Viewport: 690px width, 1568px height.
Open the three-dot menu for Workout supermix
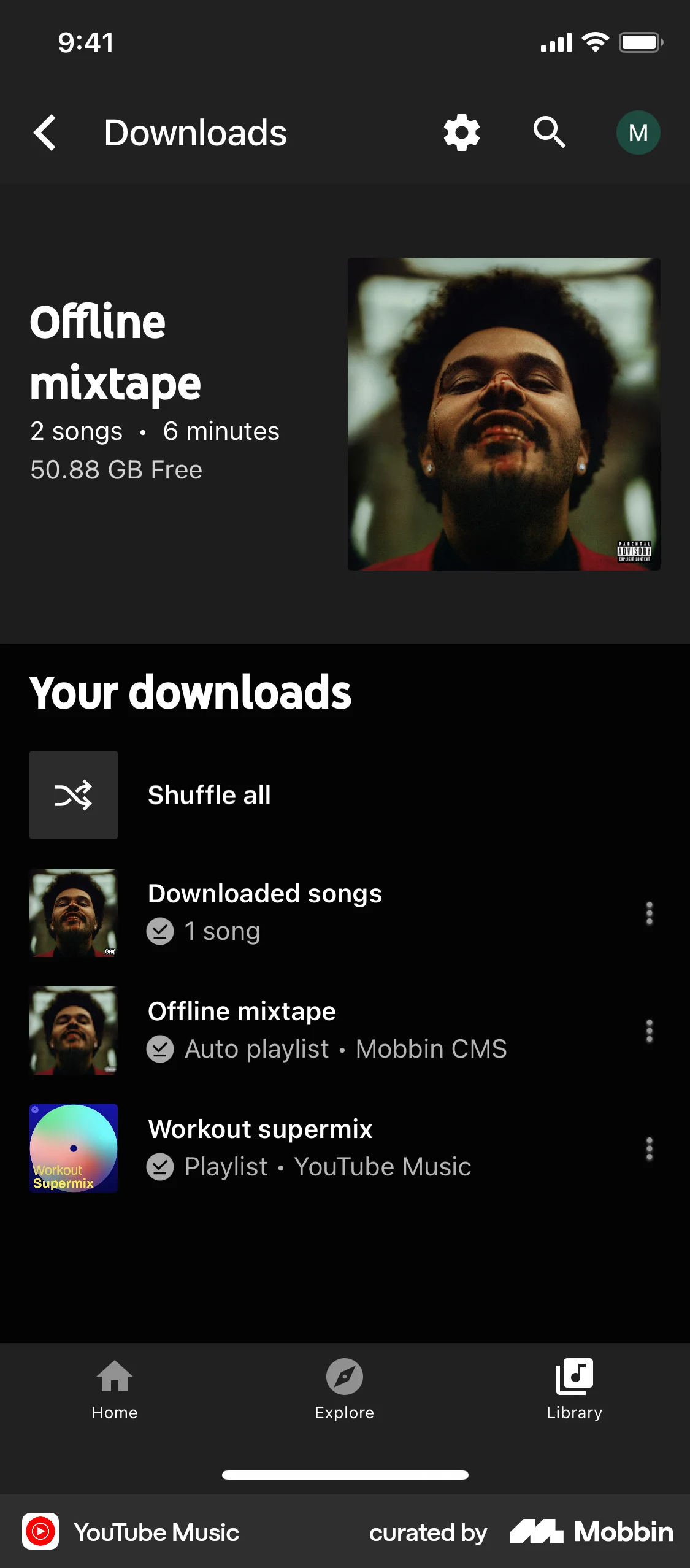[649, 1148]
